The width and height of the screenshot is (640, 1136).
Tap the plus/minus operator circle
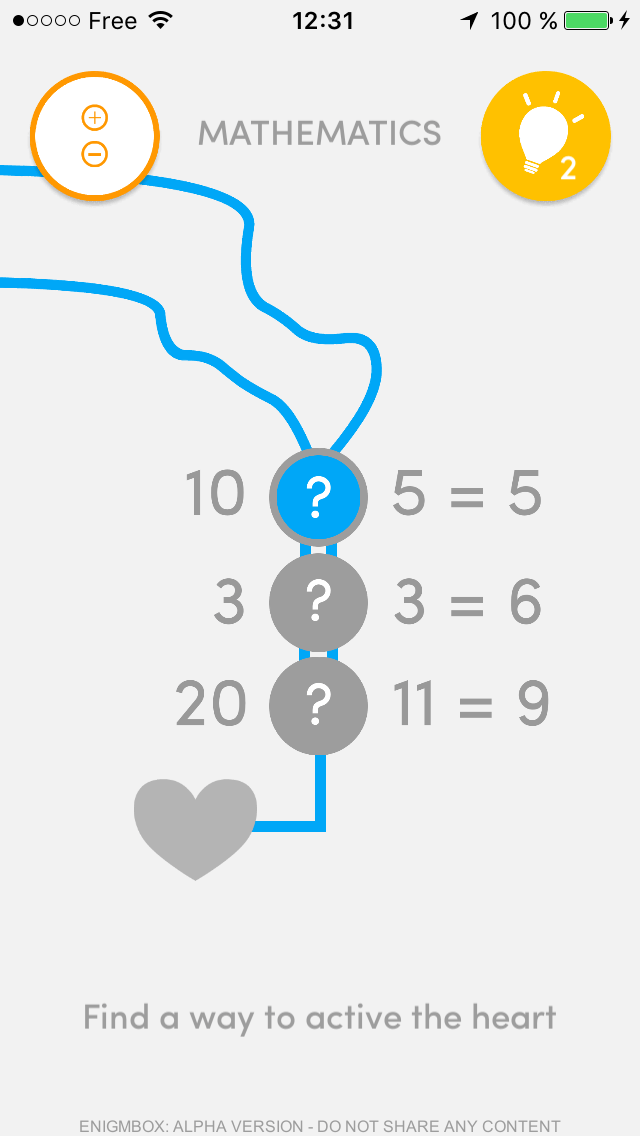click(x=95, y=135)
